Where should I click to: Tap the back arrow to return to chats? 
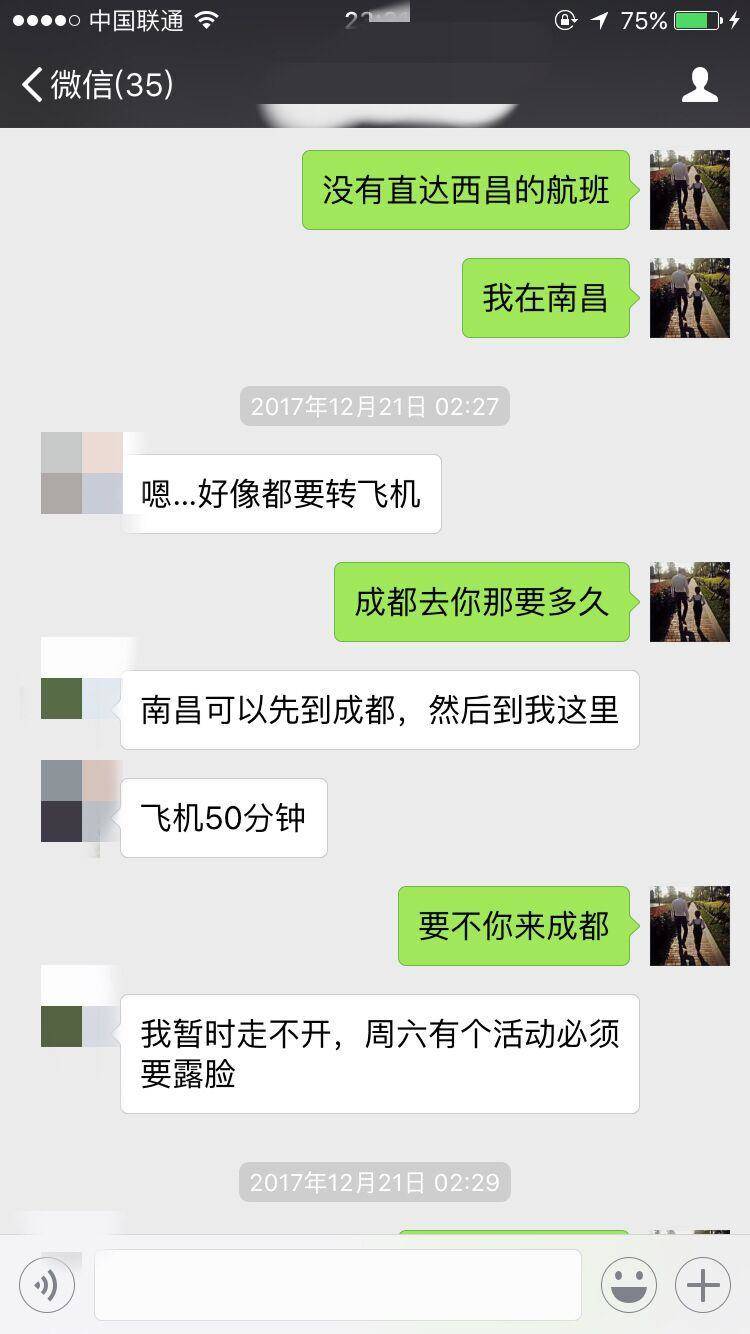click(30, 85)
